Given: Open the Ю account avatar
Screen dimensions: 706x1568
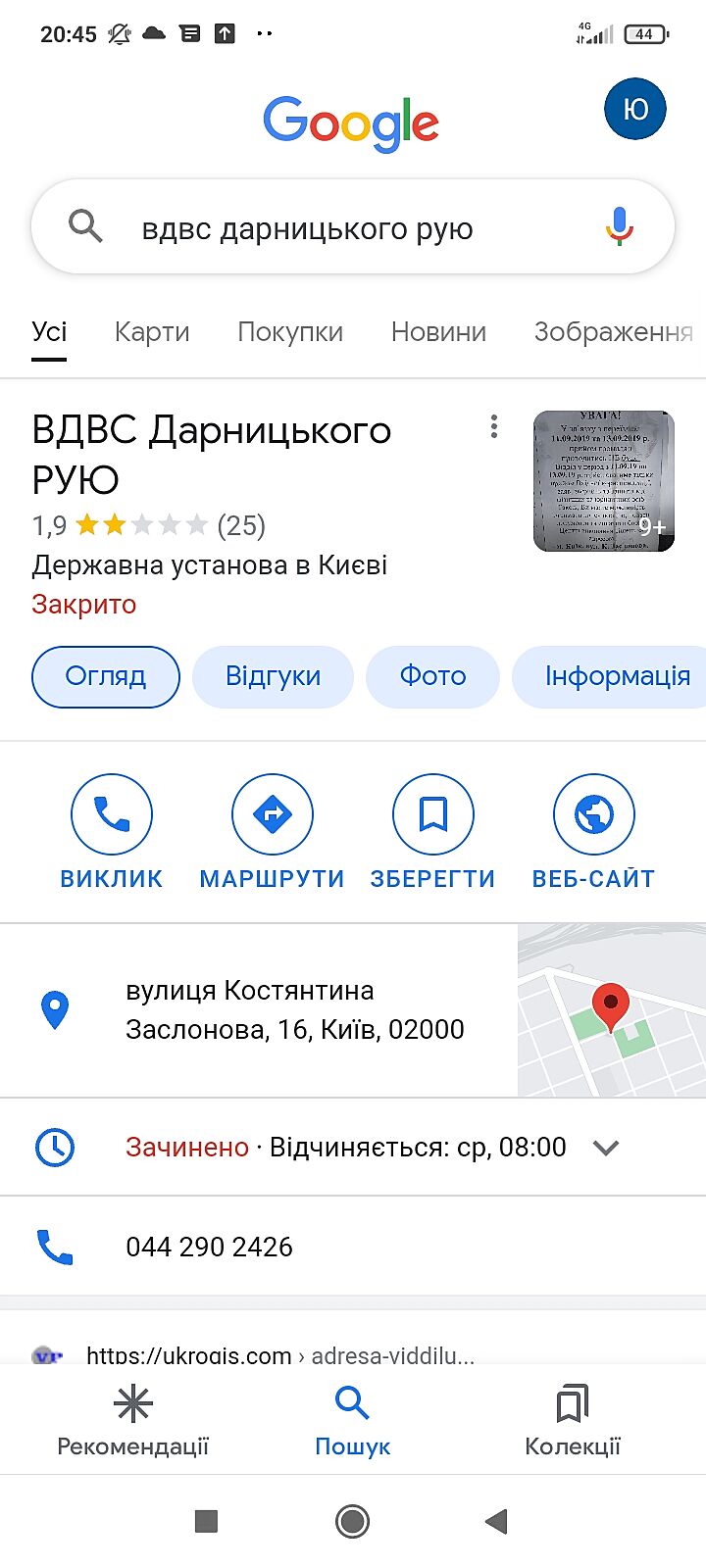Looking at the screenshot, I should point(634,109).
